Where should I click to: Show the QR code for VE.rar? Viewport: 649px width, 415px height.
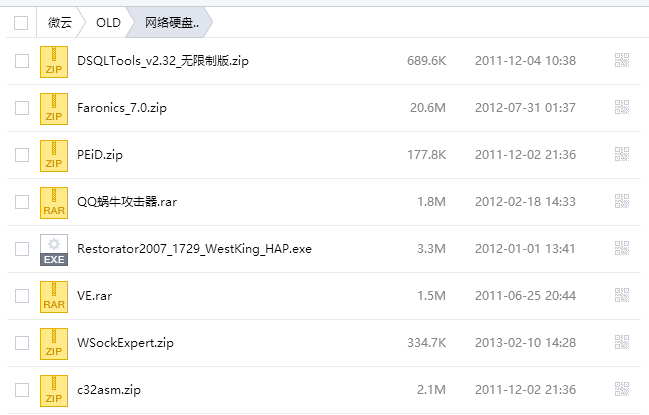(621, 296)
